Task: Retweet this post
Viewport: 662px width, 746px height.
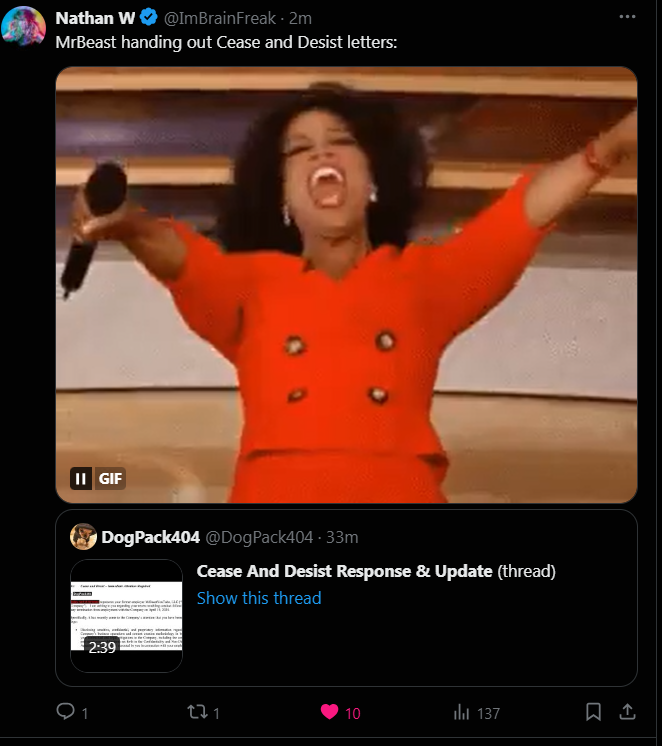Action: 196,712
